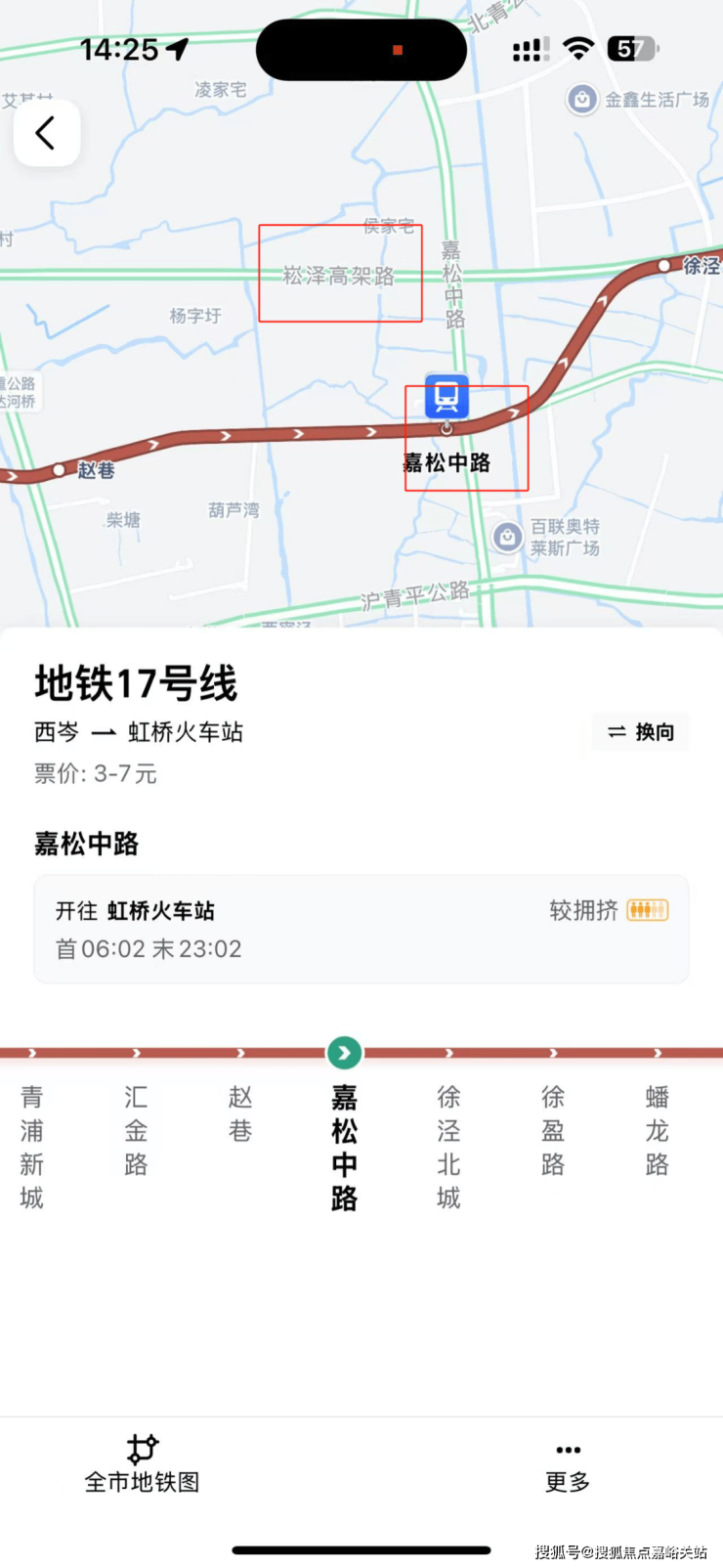Image resolution: width=723 pixels, height=1568 pixels.
Task: Tap the blue metro station marker on map
Action: pyautogui.click(x=447, y=397)
